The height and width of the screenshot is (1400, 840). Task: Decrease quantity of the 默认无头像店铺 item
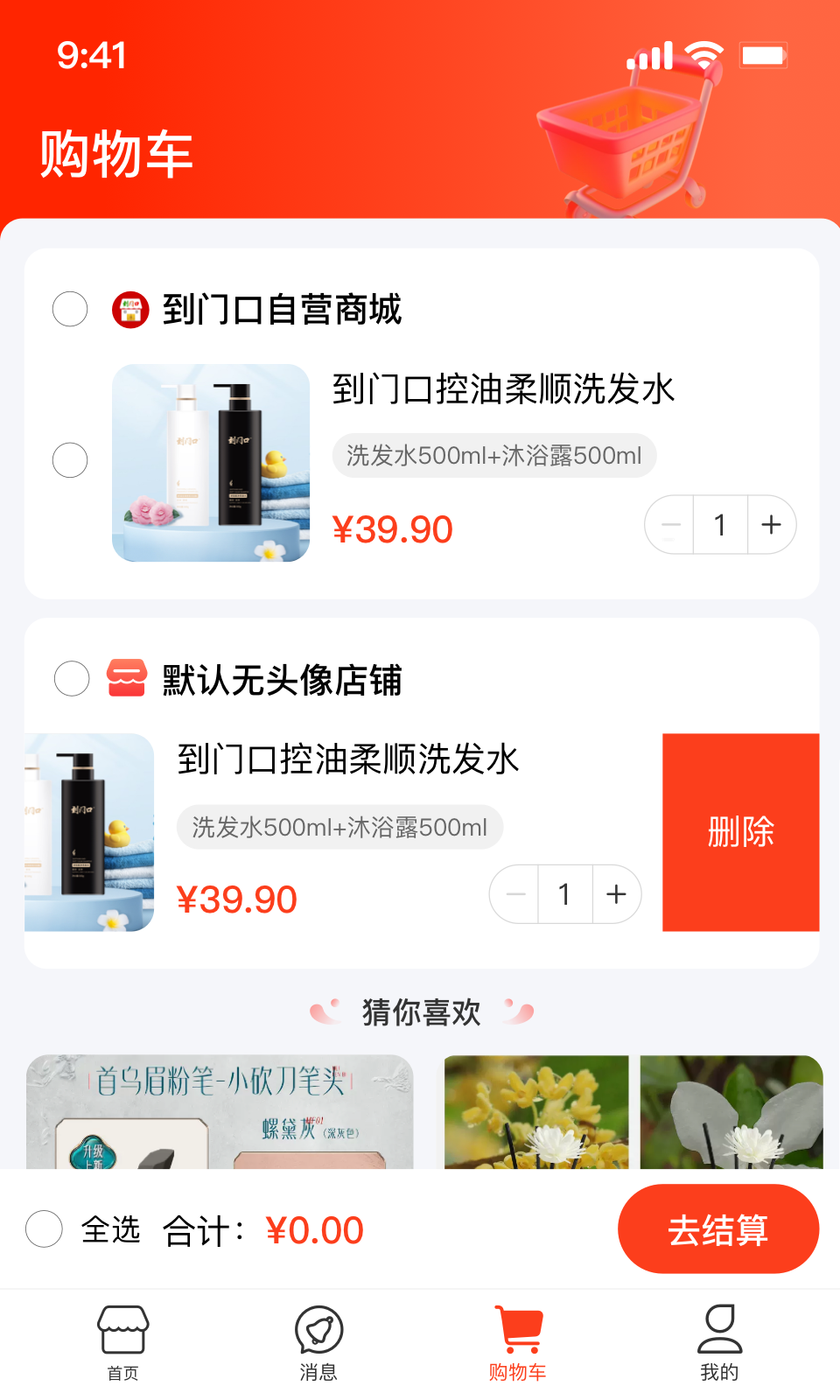pyautogui.click(x=514, y=893)
